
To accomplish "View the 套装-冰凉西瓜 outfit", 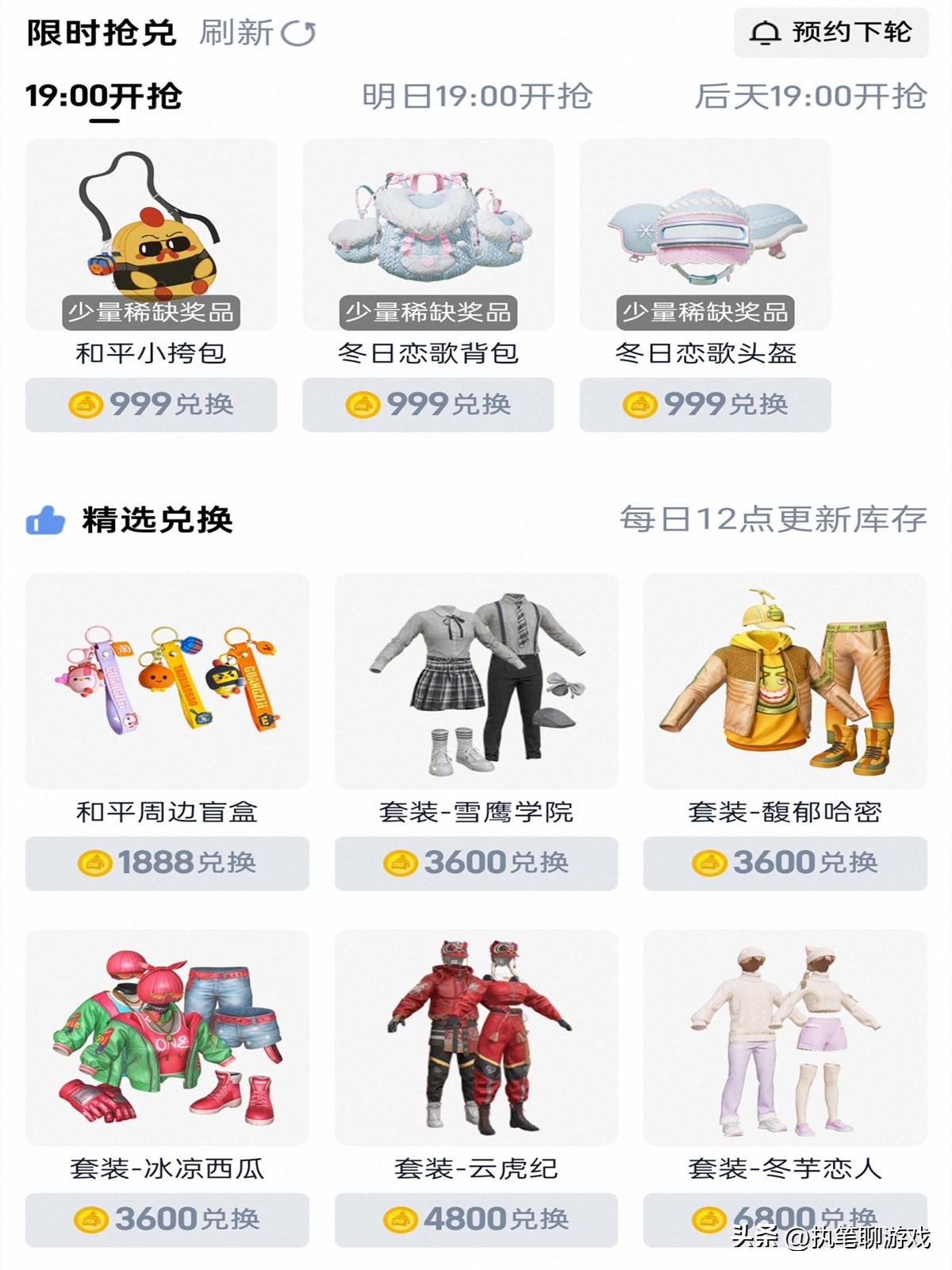I will point(167,1037).
